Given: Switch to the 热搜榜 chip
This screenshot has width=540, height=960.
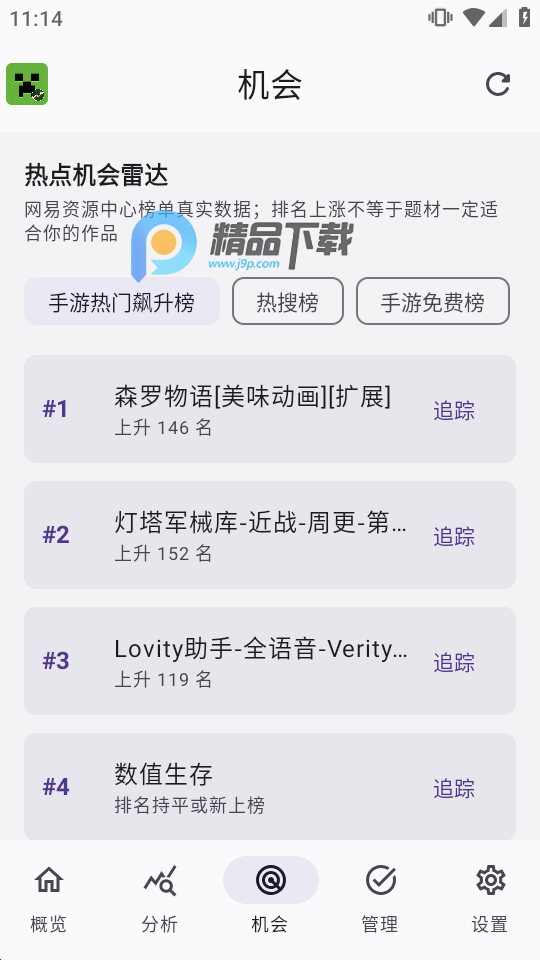Looking at the screenshot, I should (288, 301).
